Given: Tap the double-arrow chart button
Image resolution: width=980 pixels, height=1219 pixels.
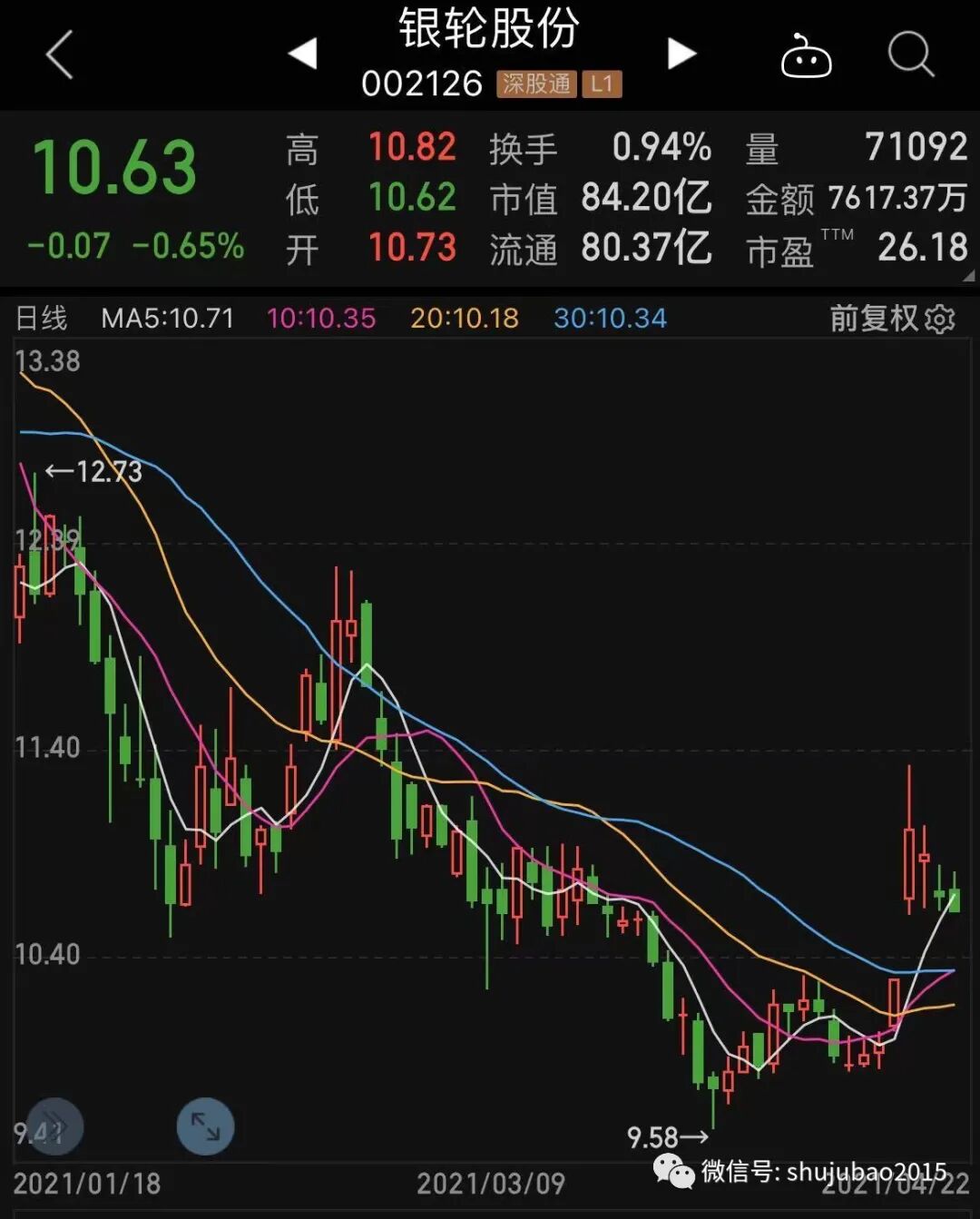Looking at the screenshot, I should click(55, 1126).
